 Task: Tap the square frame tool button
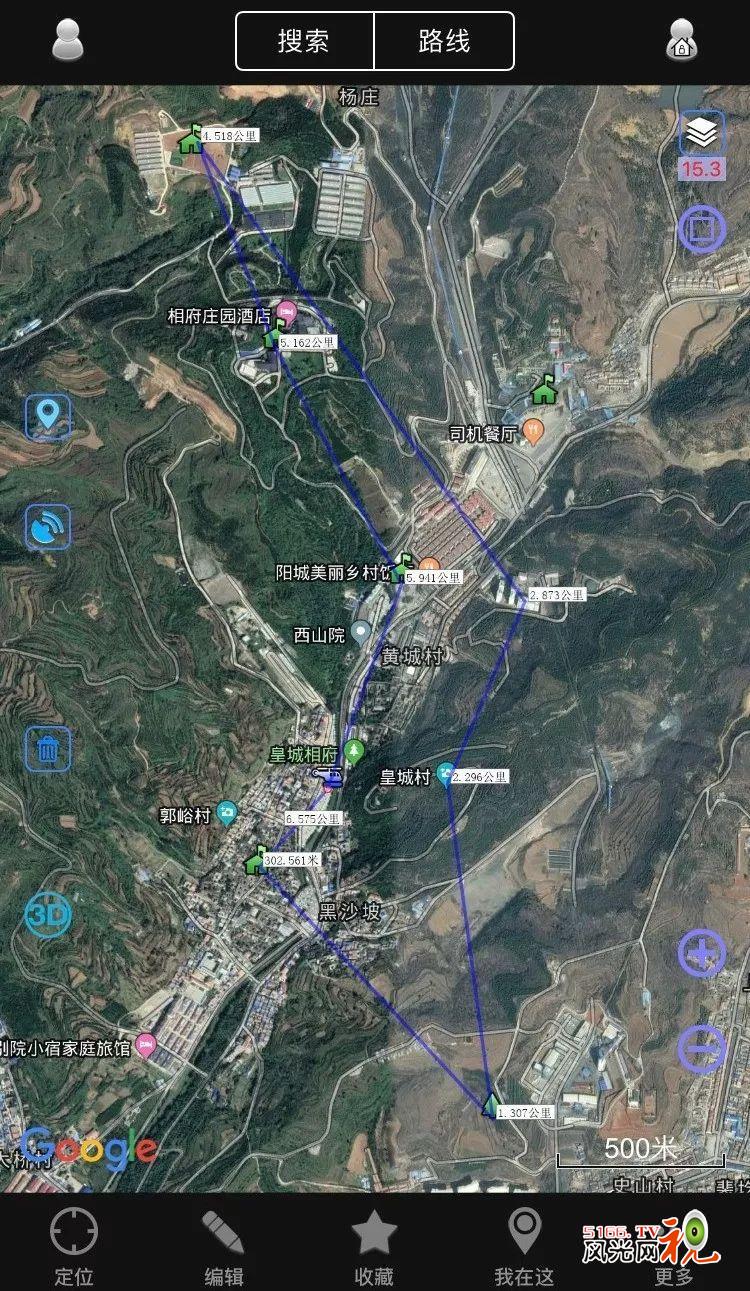[702, 229]
